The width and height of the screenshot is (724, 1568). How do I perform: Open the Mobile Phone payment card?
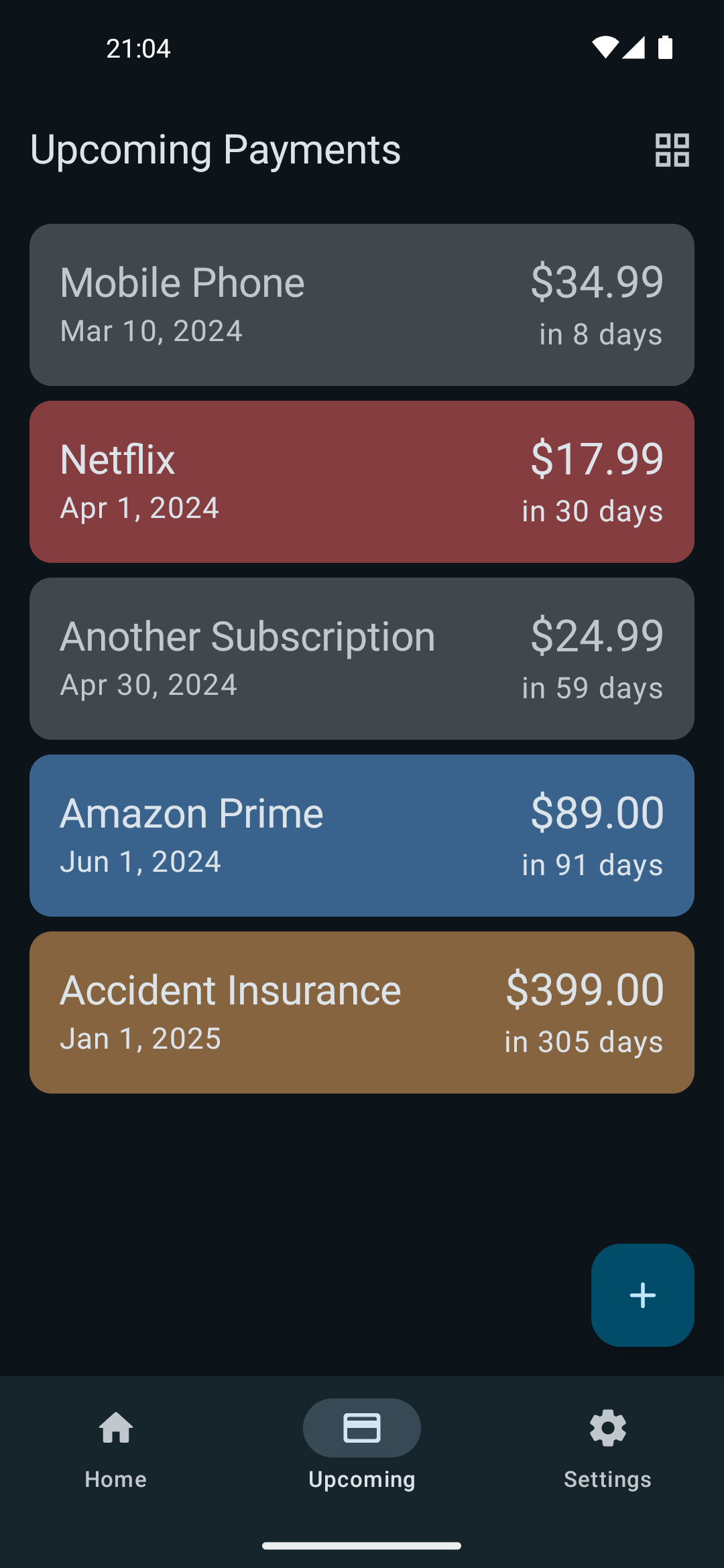click(x=362, y=305)
